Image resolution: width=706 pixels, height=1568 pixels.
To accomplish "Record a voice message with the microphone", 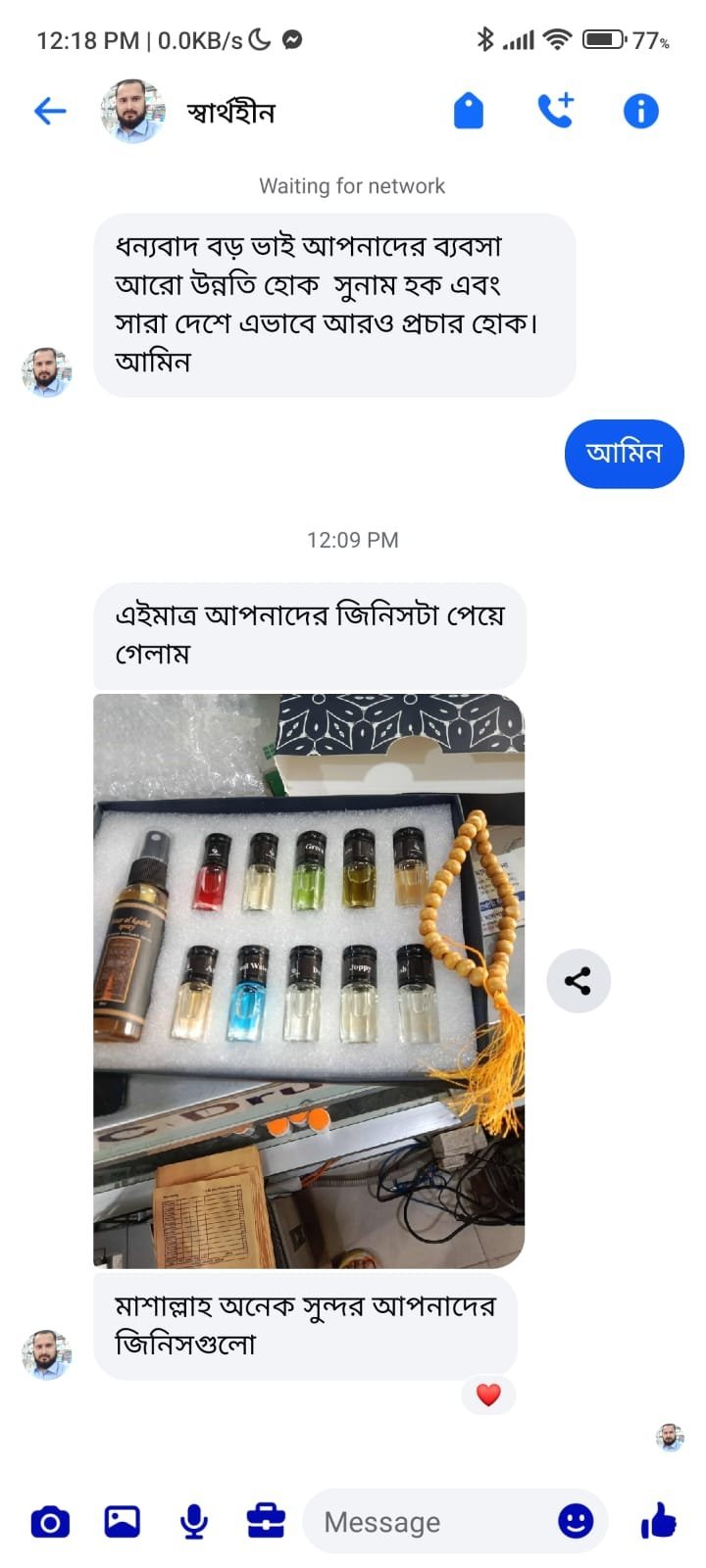I will [x=193, y=1521].
